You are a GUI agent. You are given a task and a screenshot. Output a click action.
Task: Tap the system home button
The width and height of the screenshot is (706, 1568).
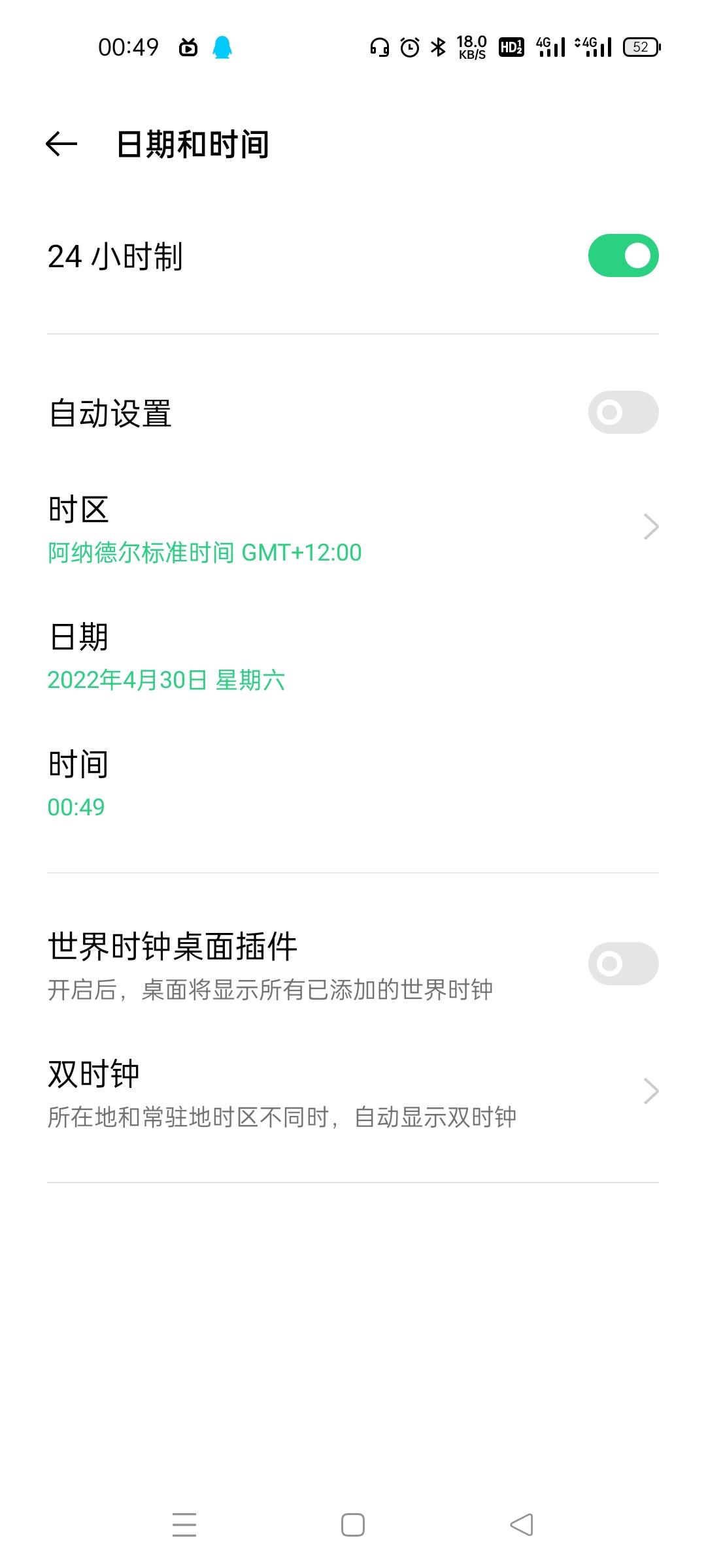tap(353, 1525)
